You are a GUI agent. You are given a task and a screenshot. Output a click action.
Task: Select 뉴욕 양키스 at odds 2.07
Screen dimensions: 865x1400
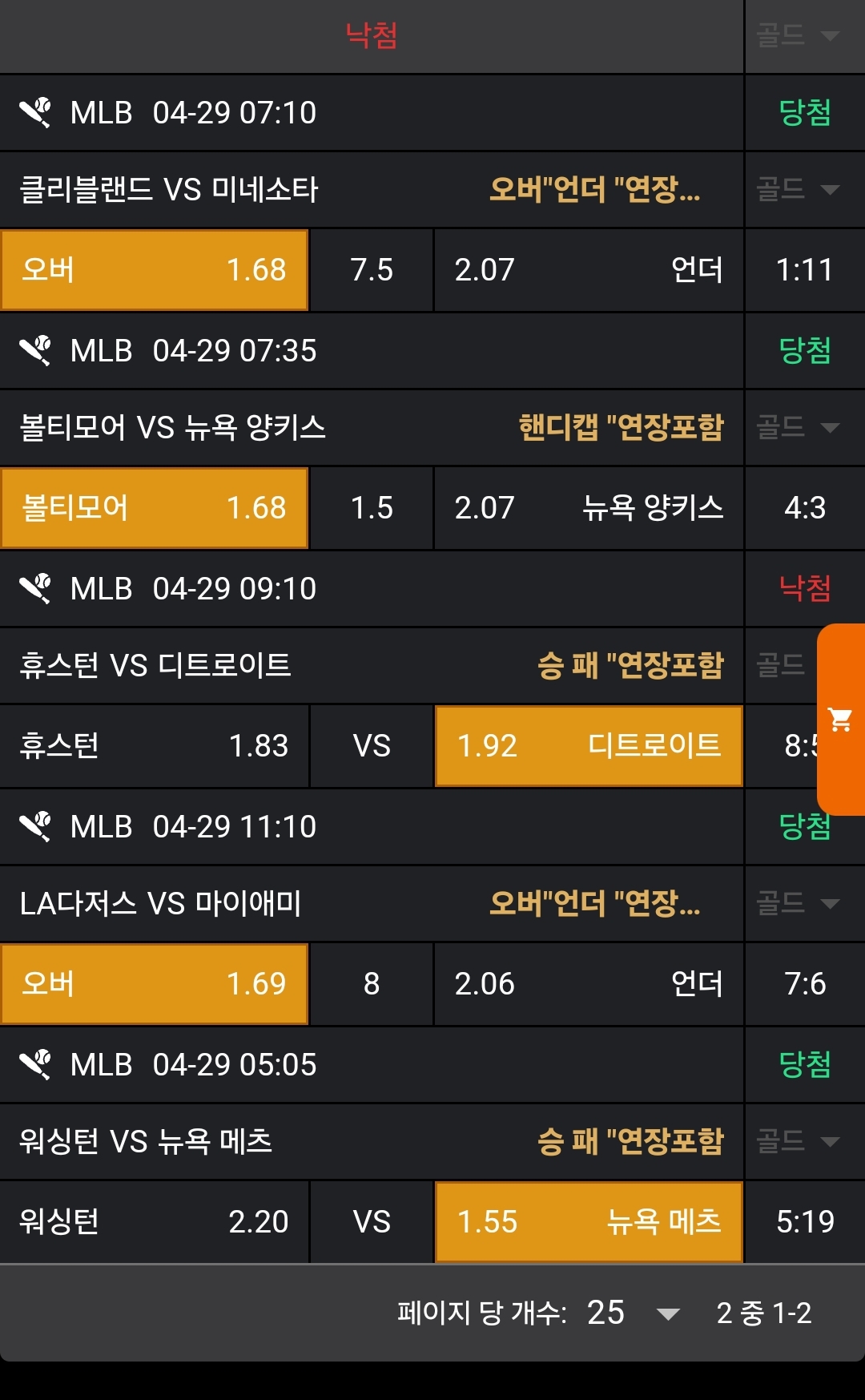[589, 508]
